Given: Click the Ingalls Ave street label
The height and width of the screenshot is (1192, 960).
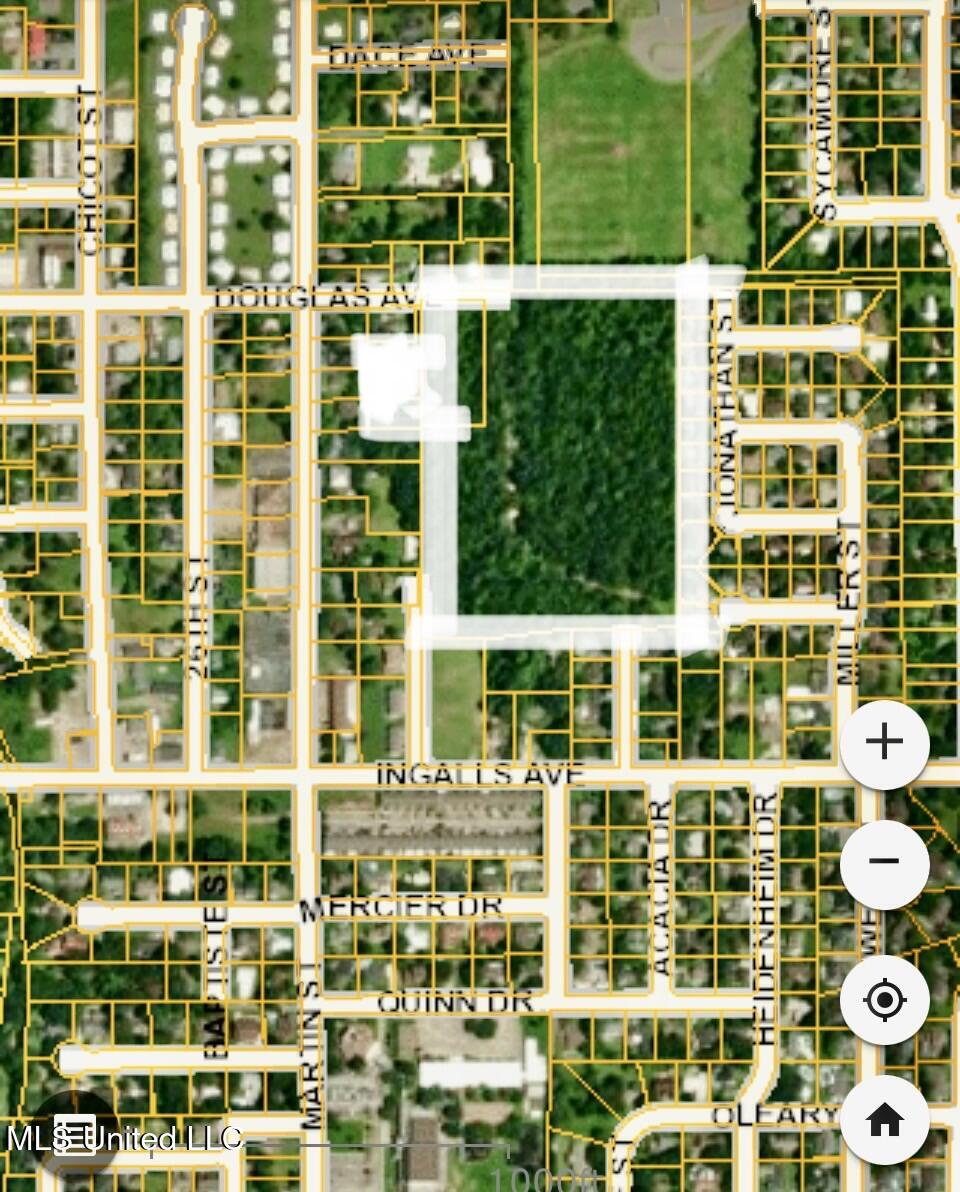Looking at the screenshot, I should (x=480, y=774).
